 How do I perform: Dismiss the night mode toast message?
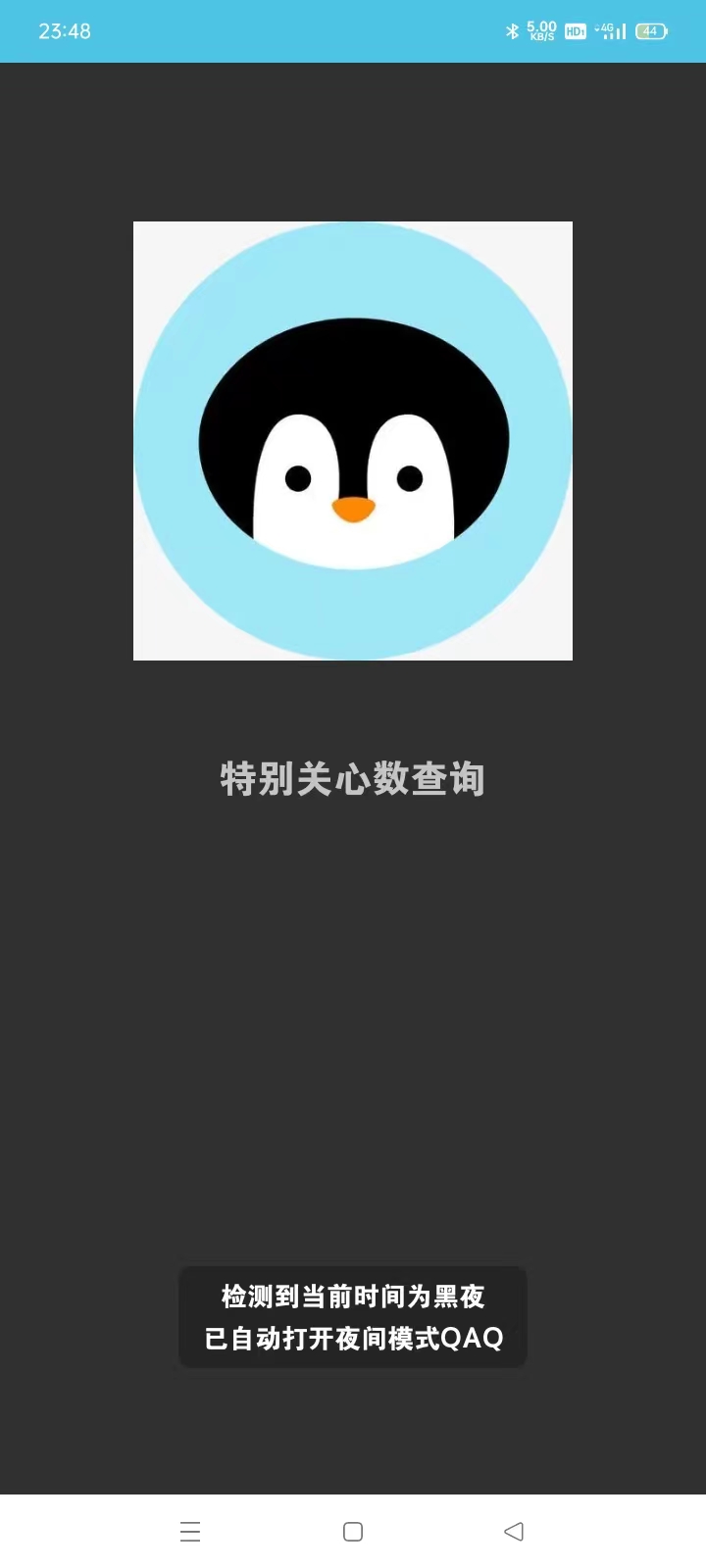click(x=353, y=1317)
